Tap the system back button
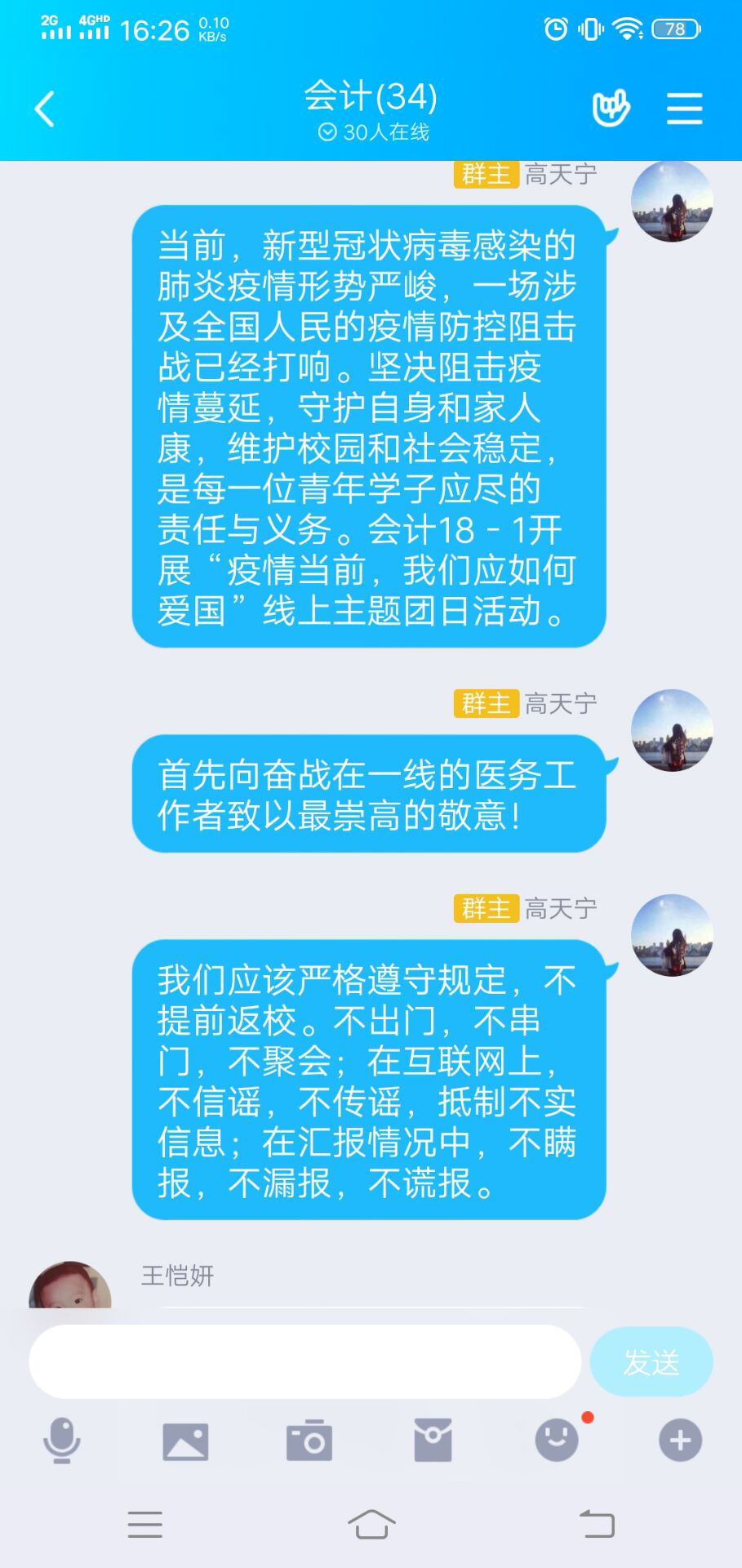Screen dimensions: 742x1568 pyautogui.click(x=597, y=1524)
